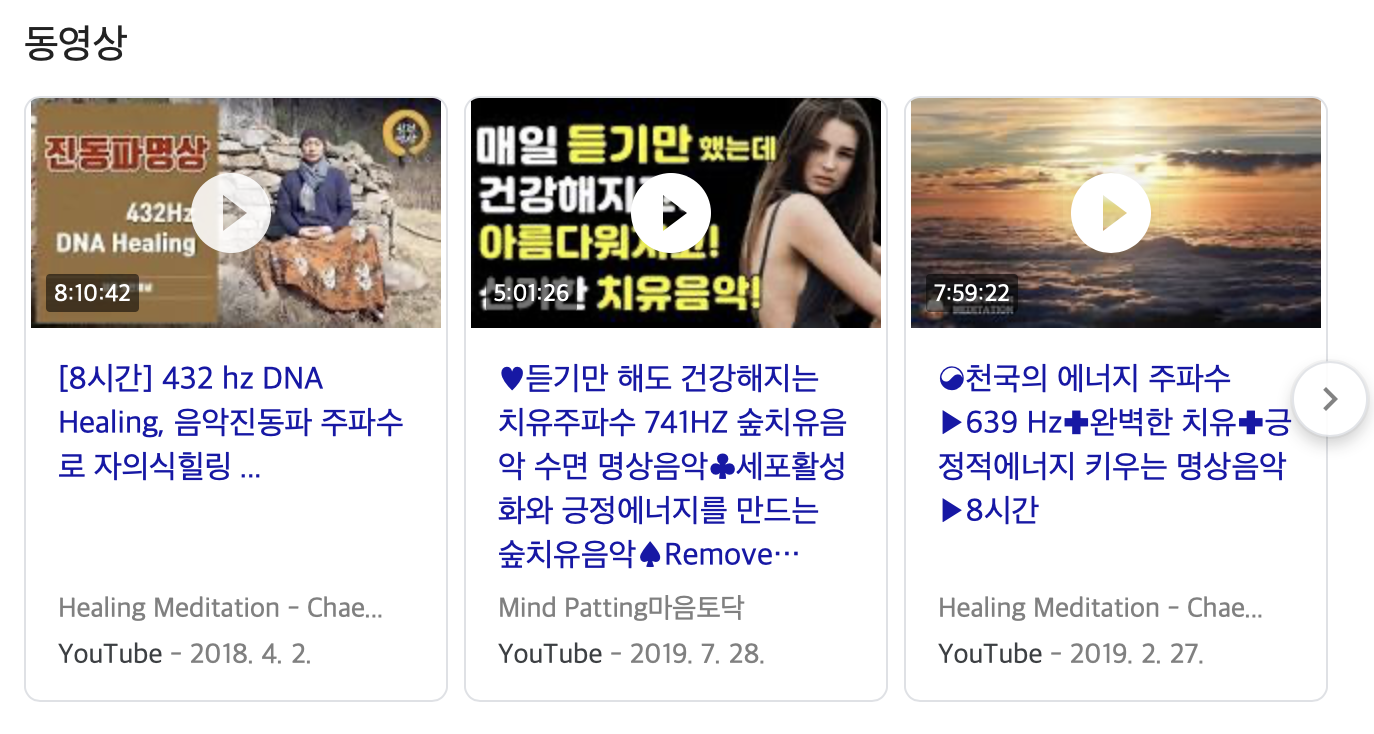Show next videos with the right arrow
The image size is (1374, 734).
pos(1329,399)
